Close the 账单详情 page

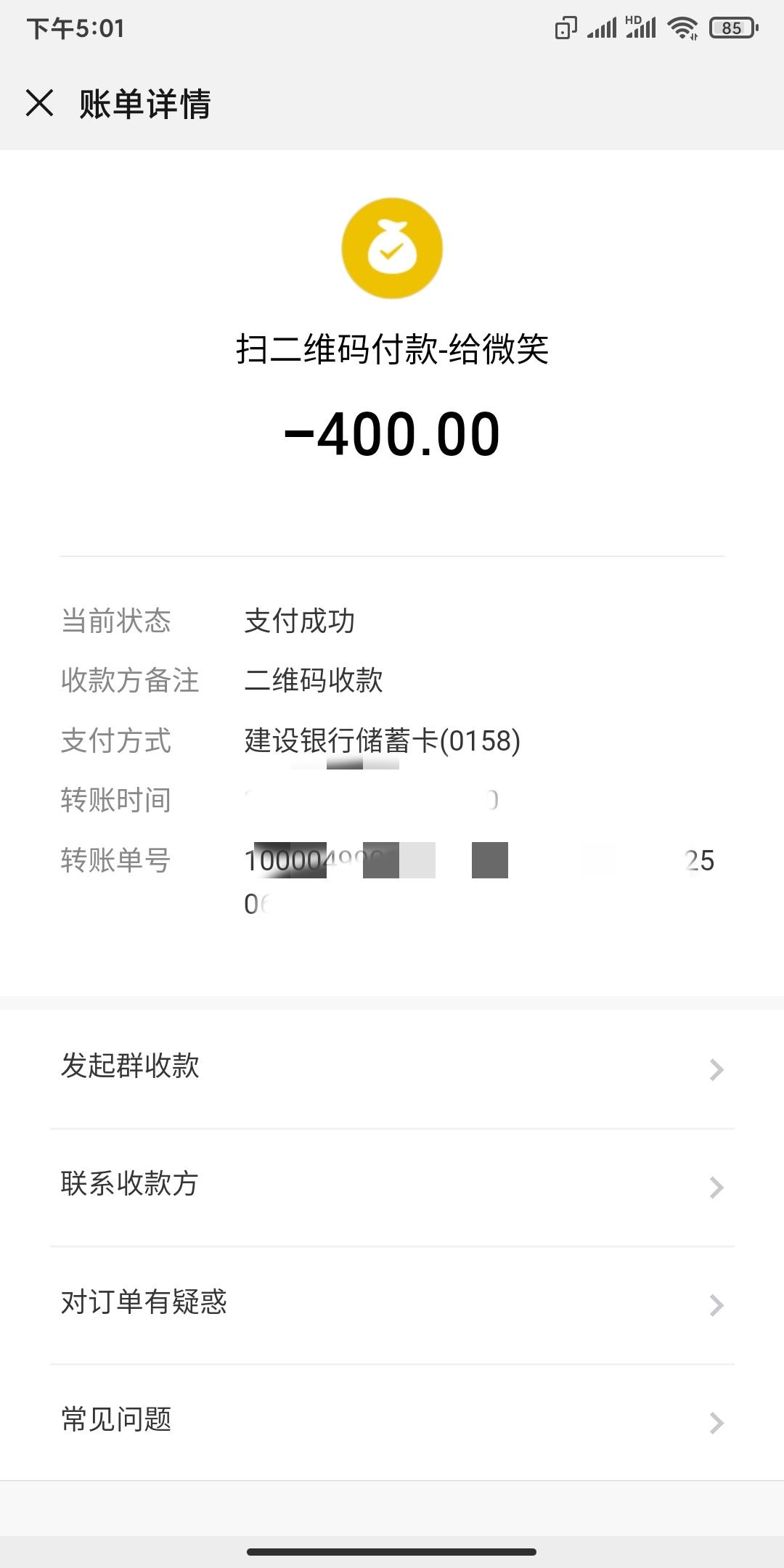click(x=40, y=102)
